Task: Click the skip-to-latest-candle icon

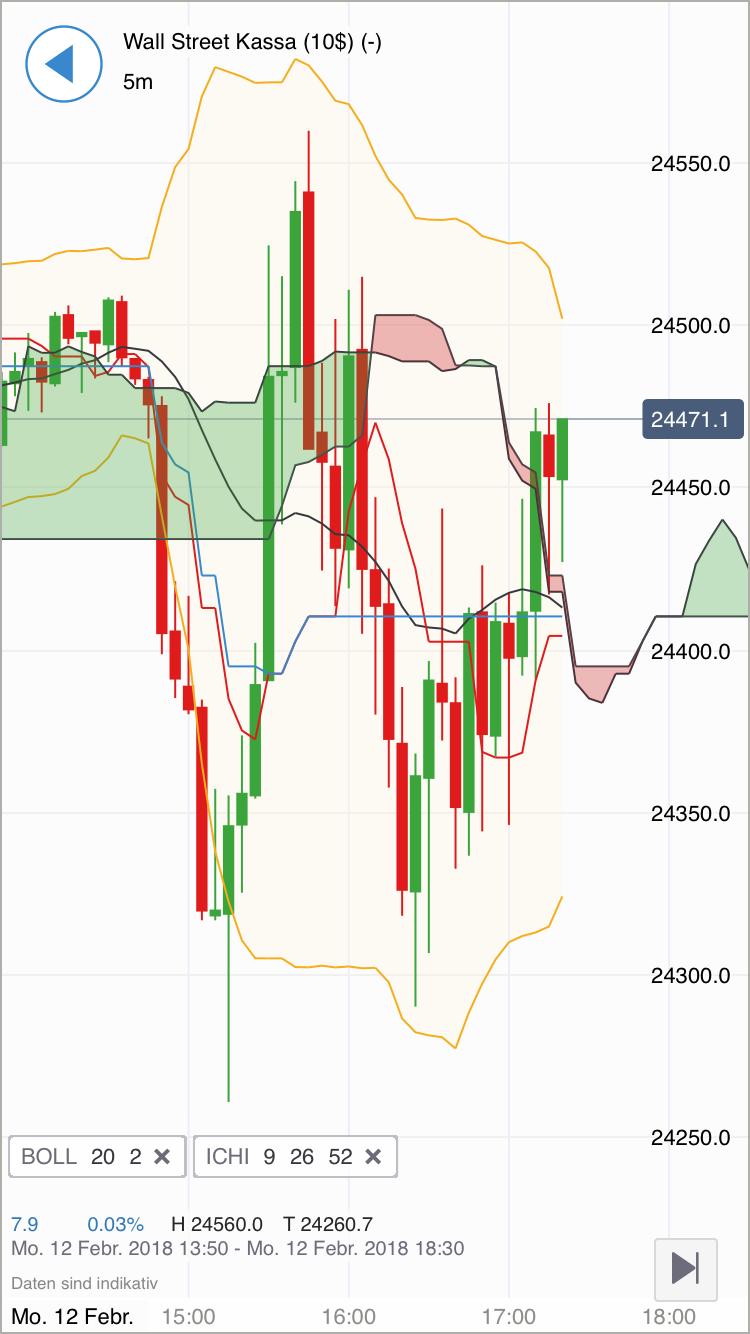Action: 686,1270
